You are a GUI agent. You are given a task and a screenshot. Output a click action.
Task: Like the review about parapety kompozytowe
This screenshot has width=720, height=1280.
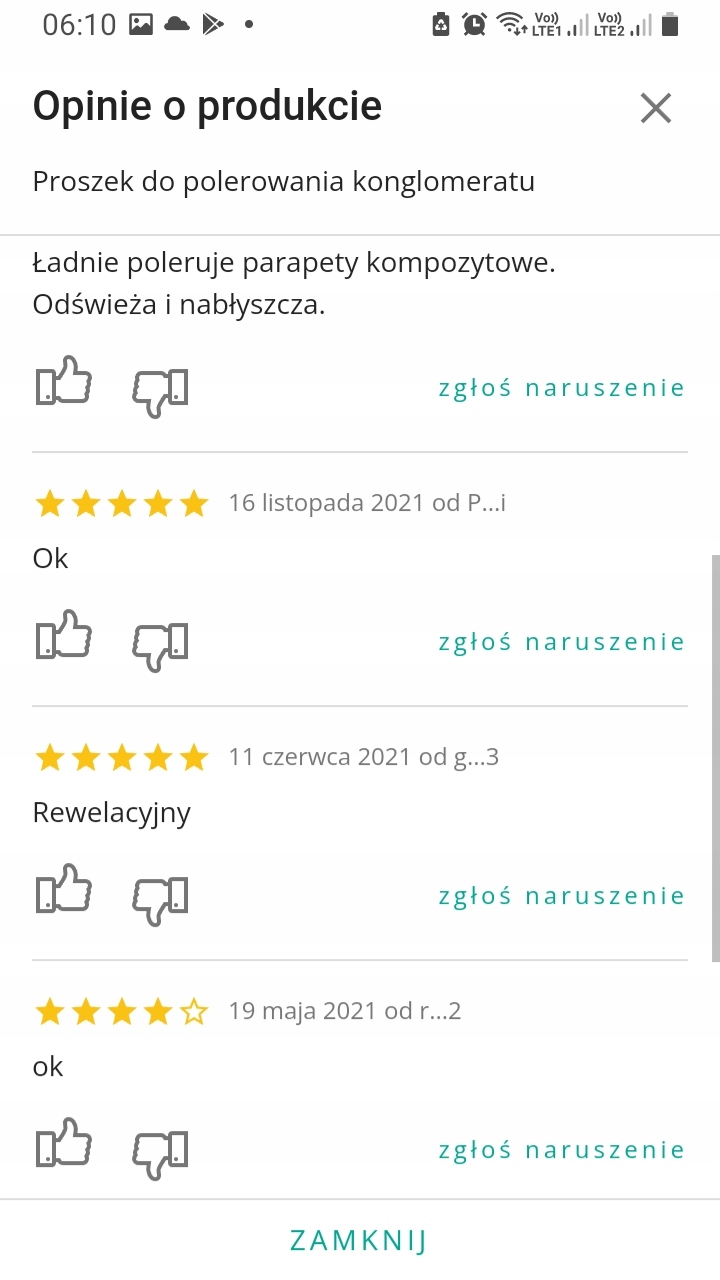pos(64,383)
